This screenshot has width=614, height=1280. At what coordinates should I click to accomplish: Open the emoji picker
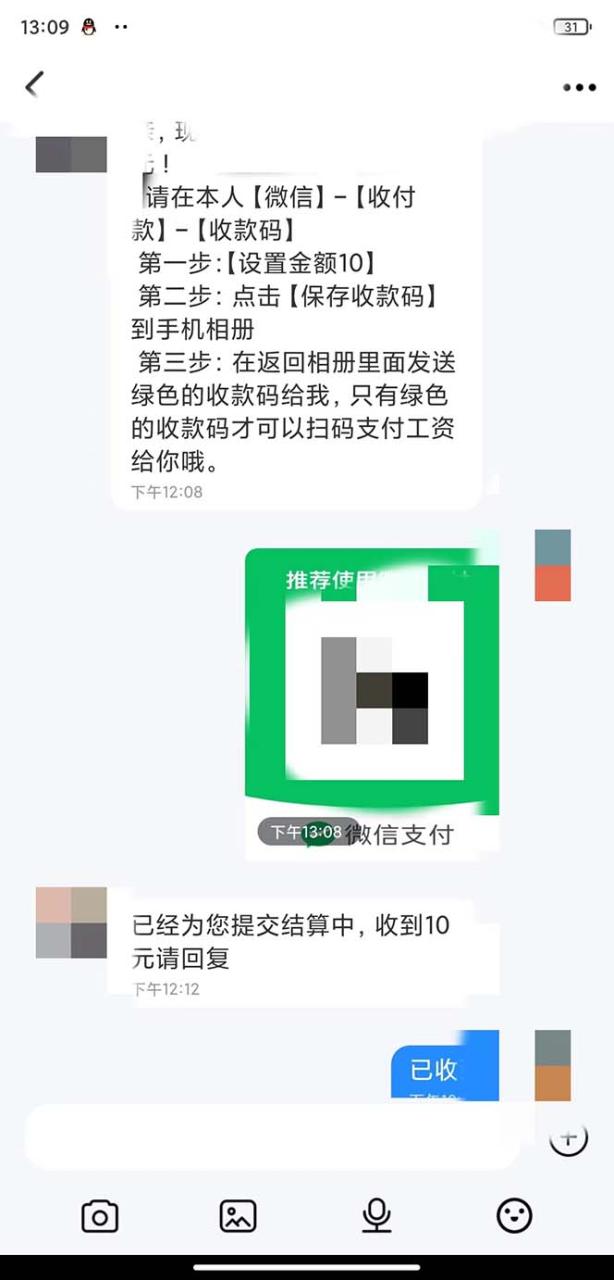click(x=514, y=1216)
